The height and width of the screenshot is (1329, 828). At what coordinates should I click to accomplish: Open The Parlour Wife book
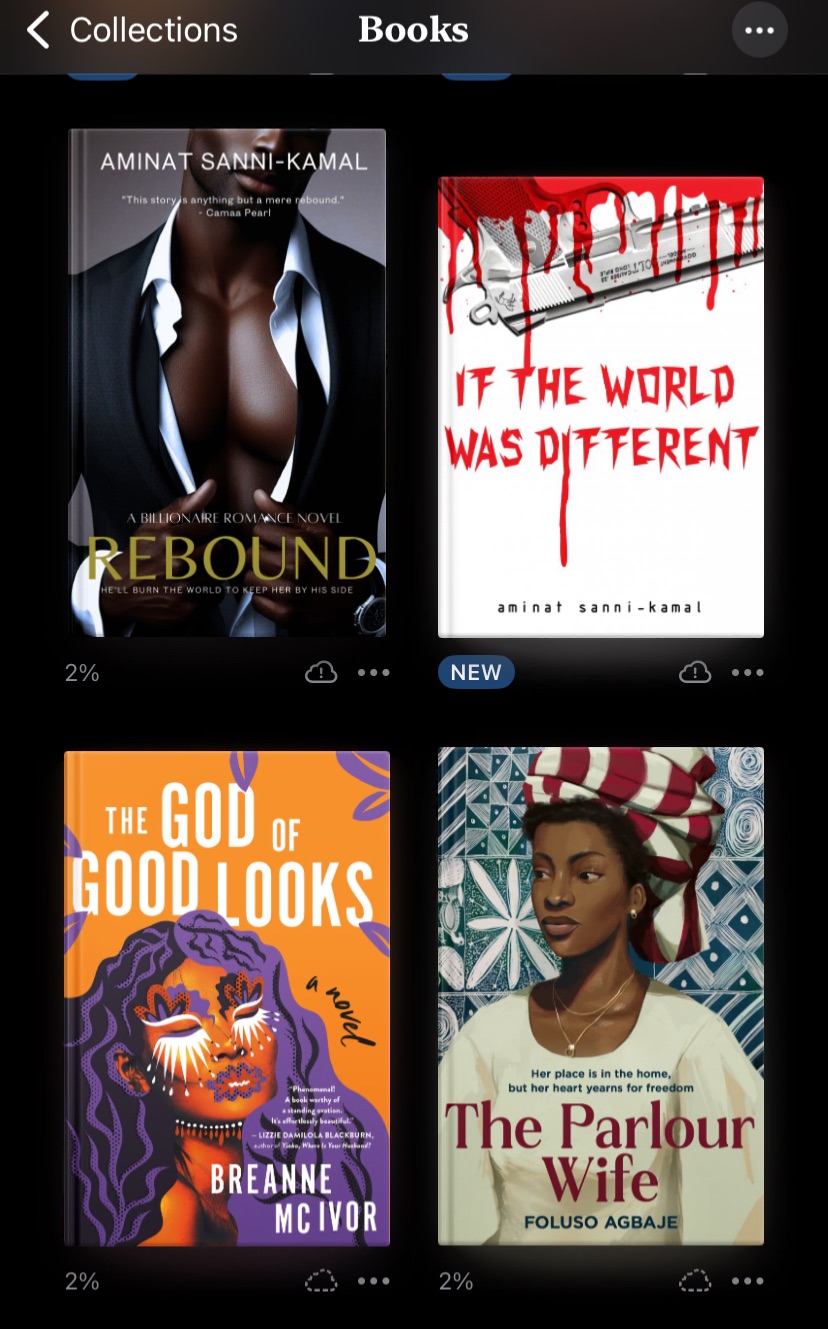[x=600, y=996]
